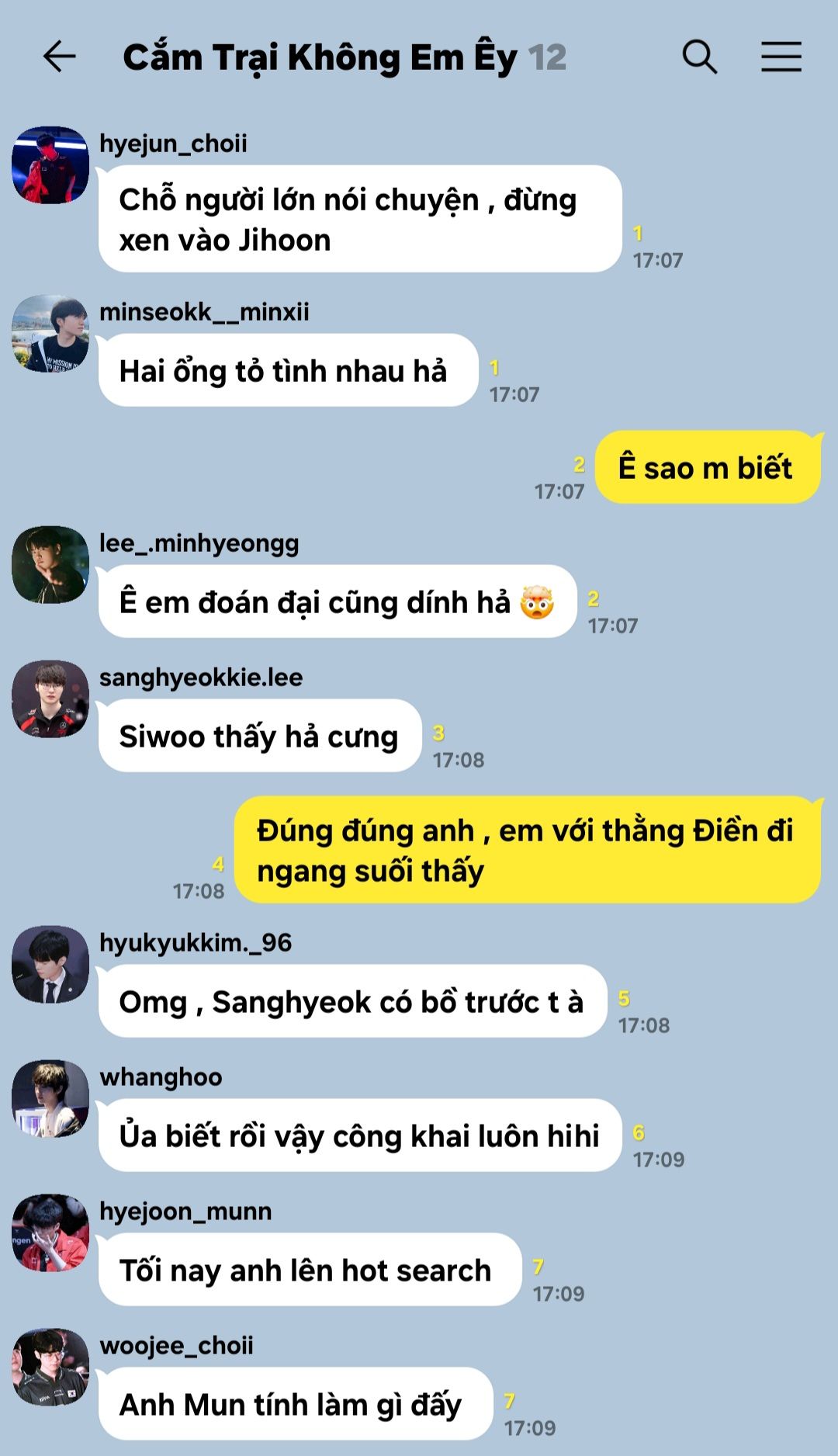
Task: Open lee_.minhyeongg's profile avatar
Action: pyautogui.click(x=50, y=565)
